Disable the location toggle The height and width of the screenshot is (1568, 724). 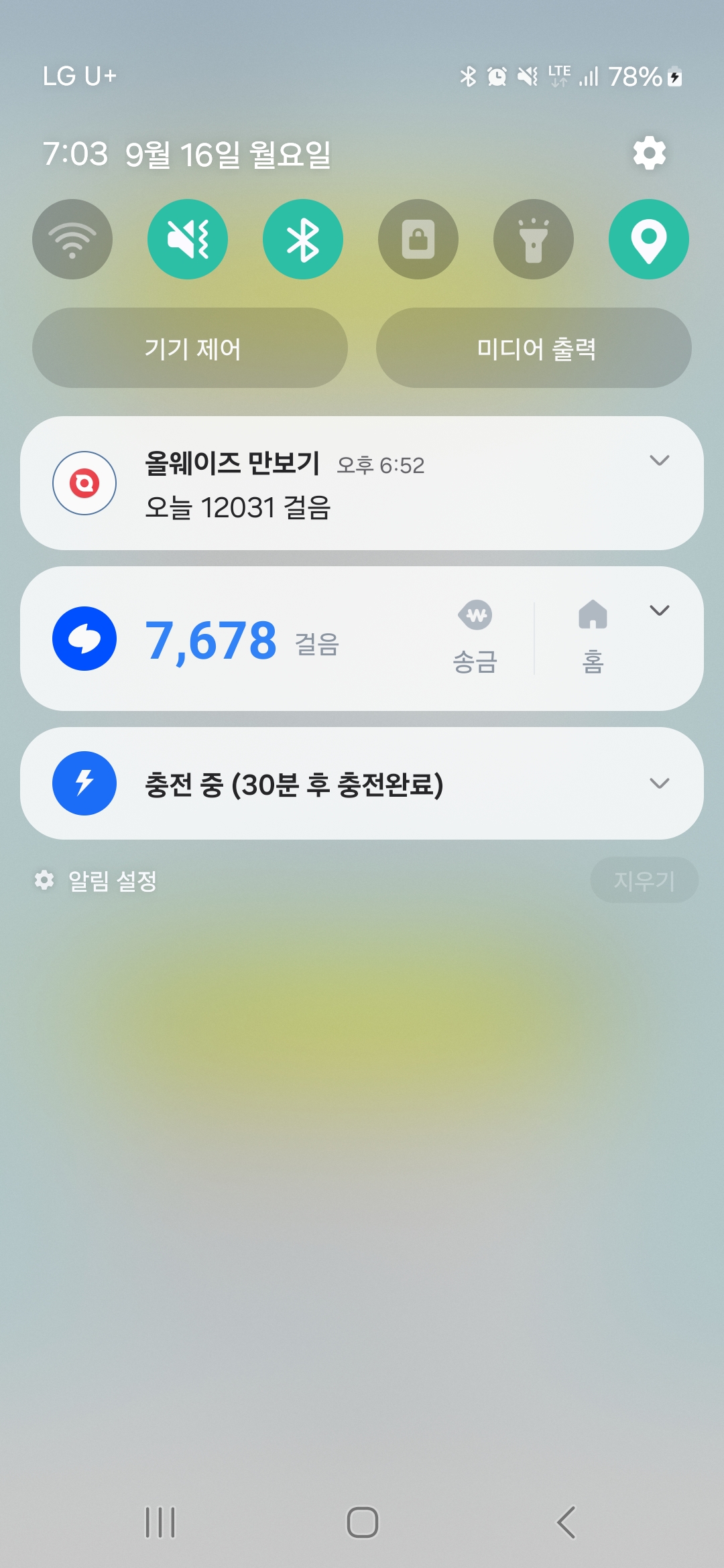coord(649,239)
